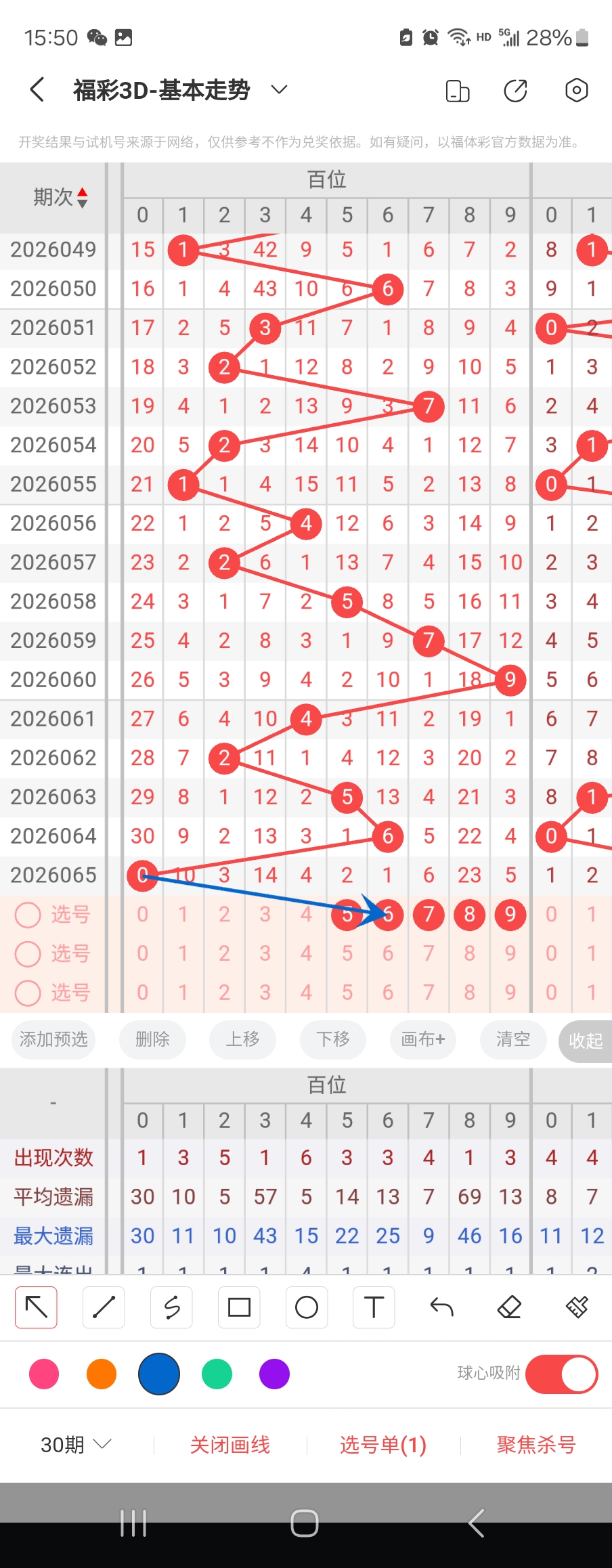Select the first 选号 row radio circle
612x1568 pixels.
28,915
